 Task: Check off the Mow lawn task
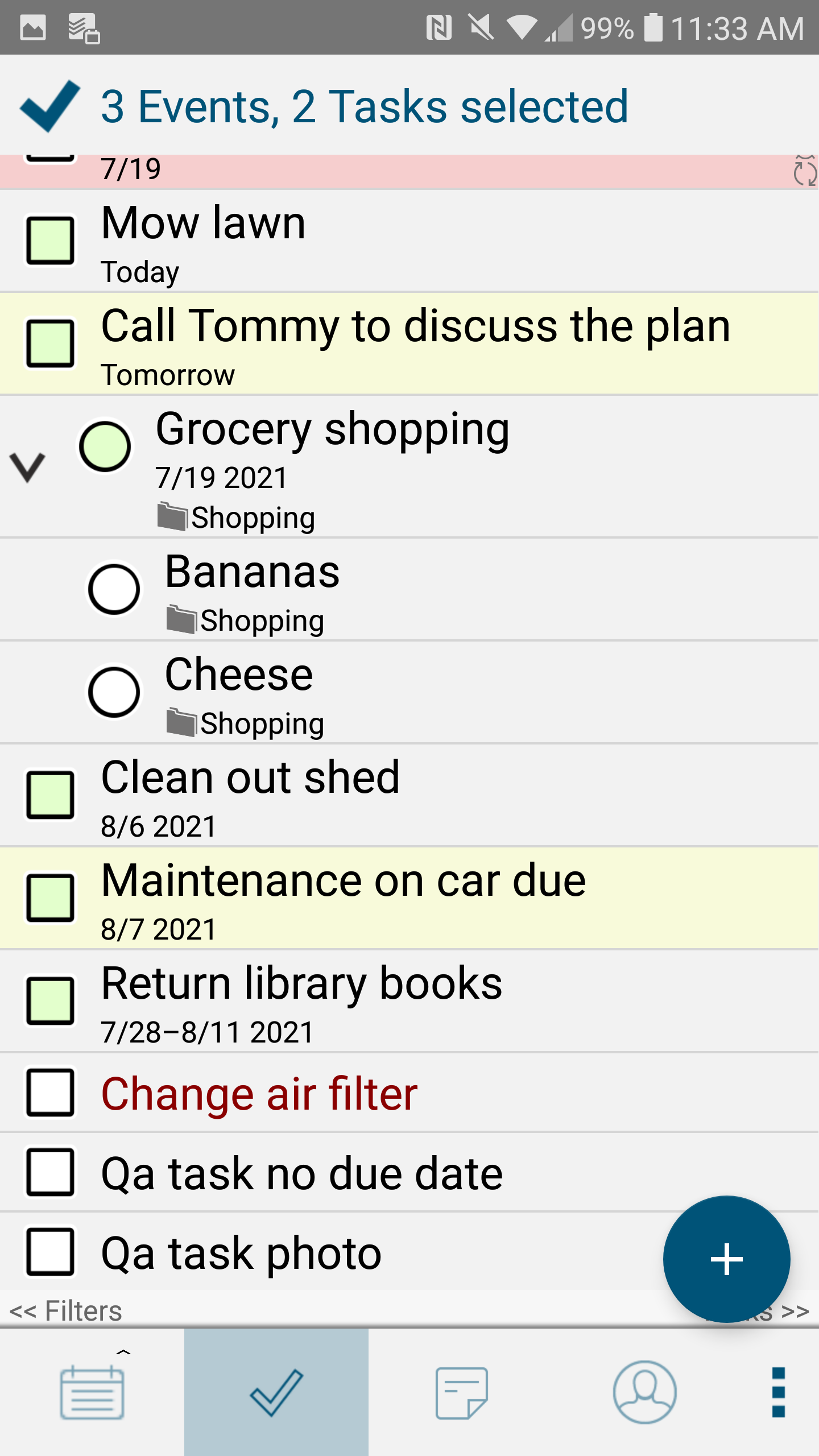50,240
